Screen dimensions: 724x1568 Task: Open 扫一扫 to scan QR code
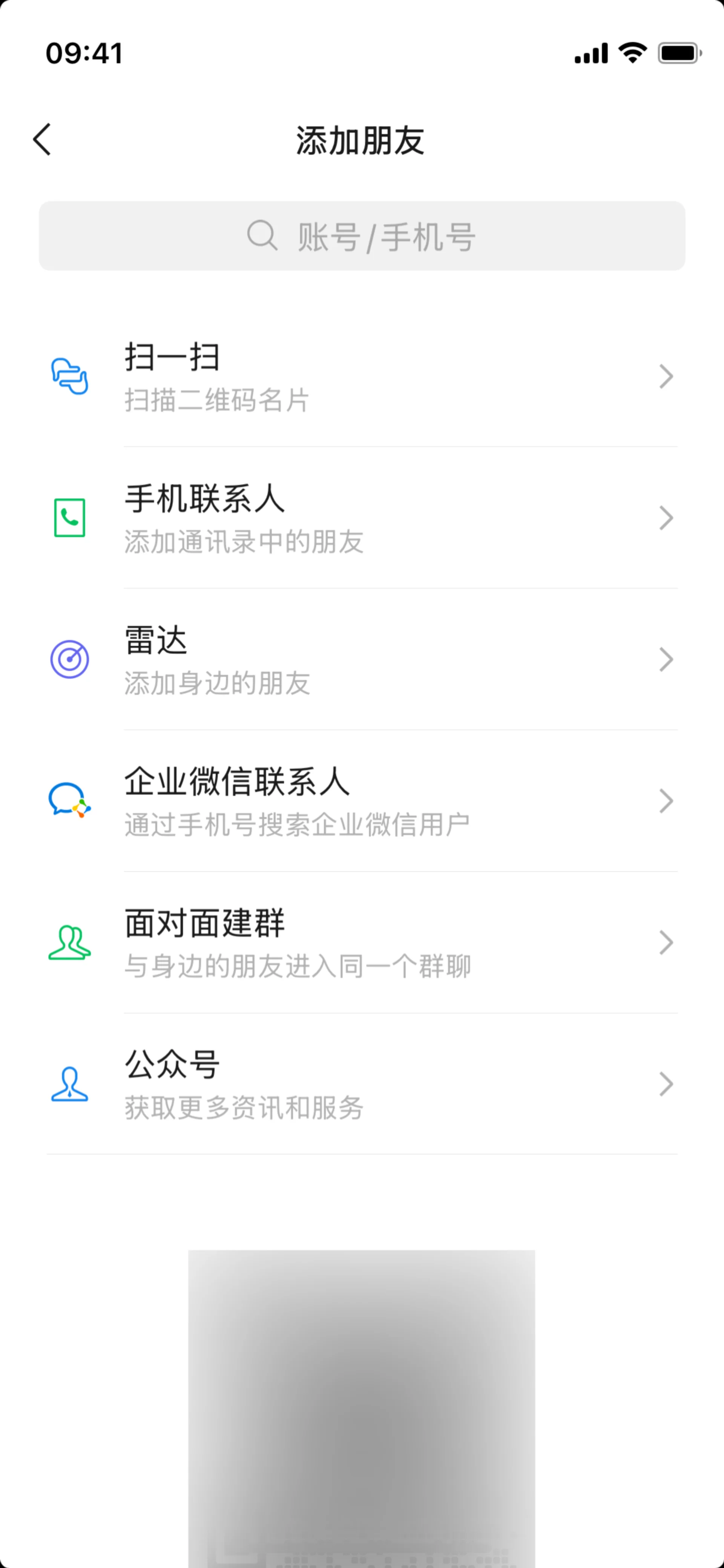362,376
